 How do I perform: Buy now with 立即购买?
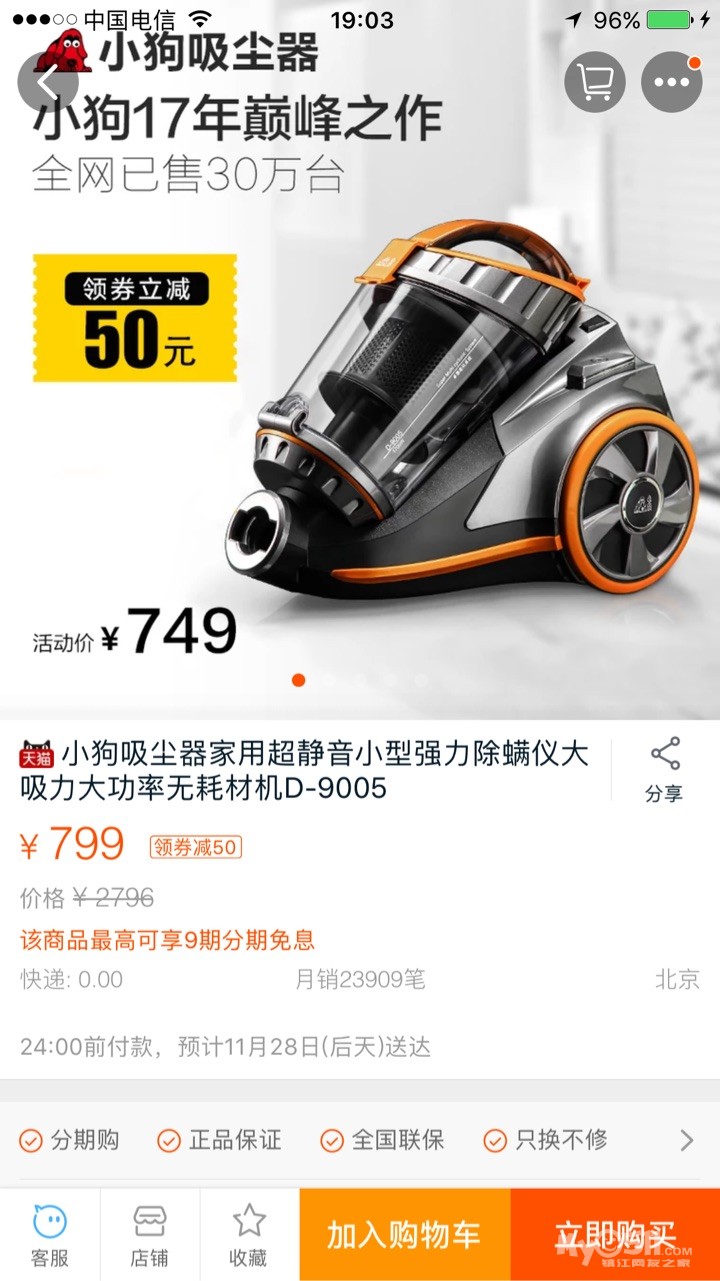click(615, 1235)
